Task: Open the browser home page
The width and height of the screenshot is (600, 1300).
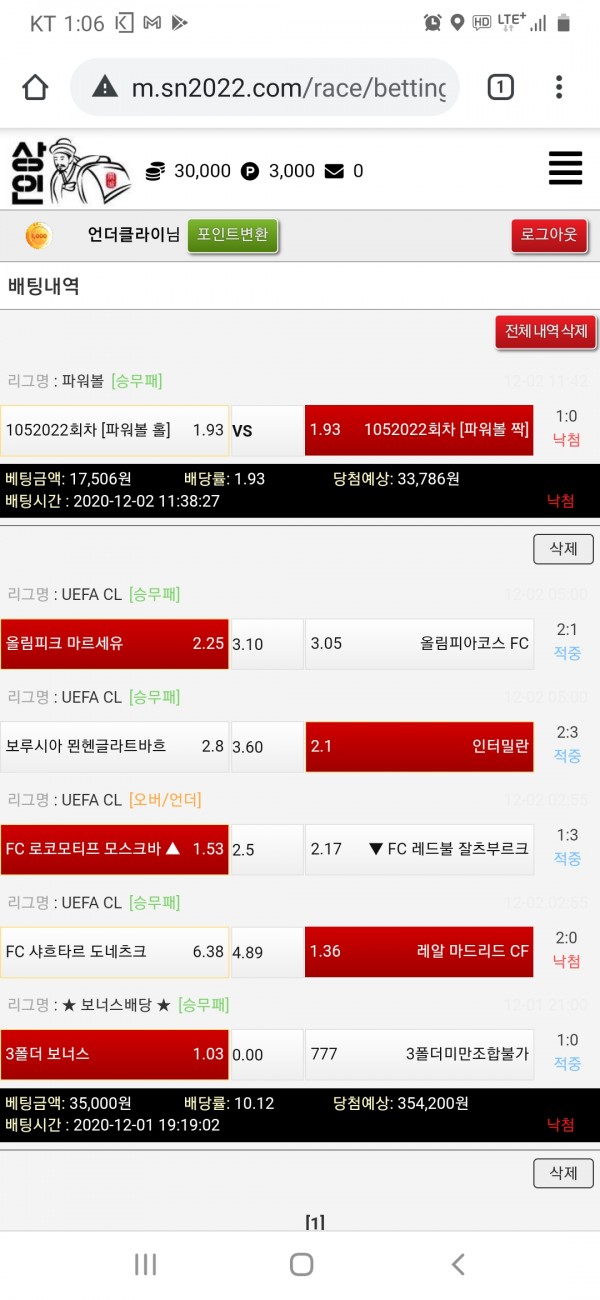Action: 35,88
